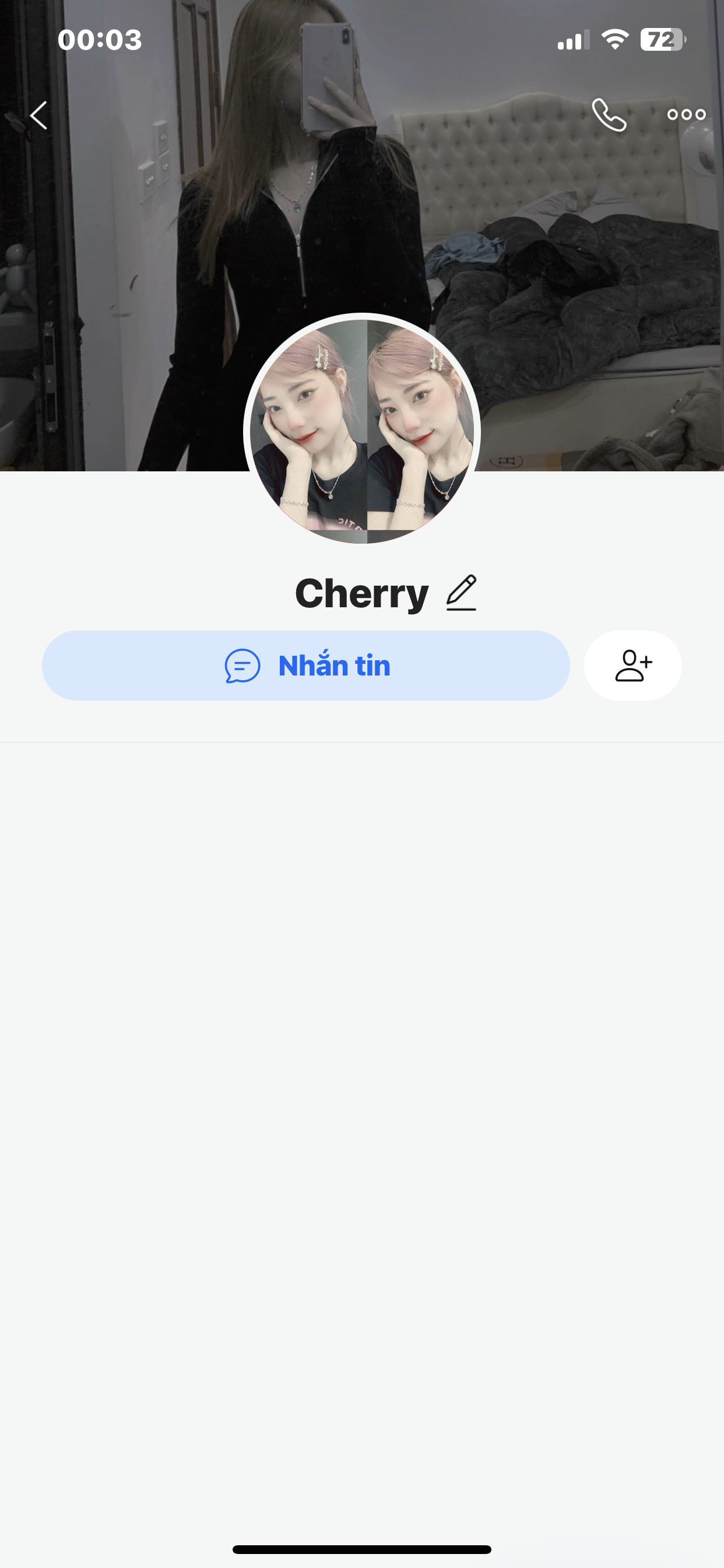
Task: Call Cherry with the phone icon
Action: coord(609,114)
